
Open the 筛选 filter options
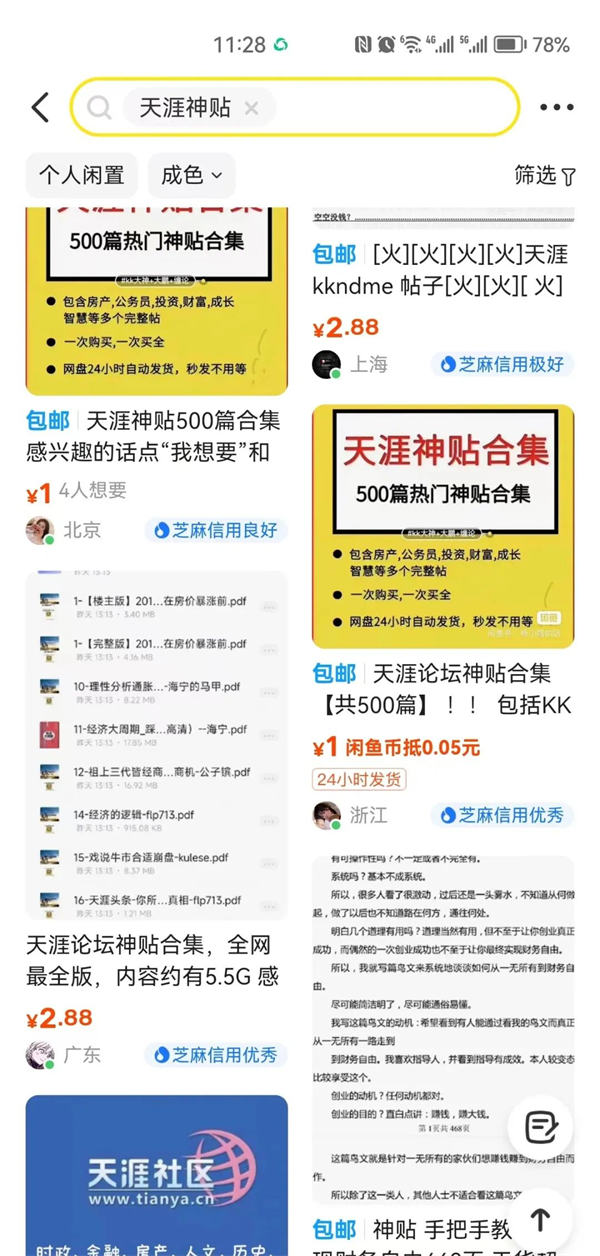[545, 176]
